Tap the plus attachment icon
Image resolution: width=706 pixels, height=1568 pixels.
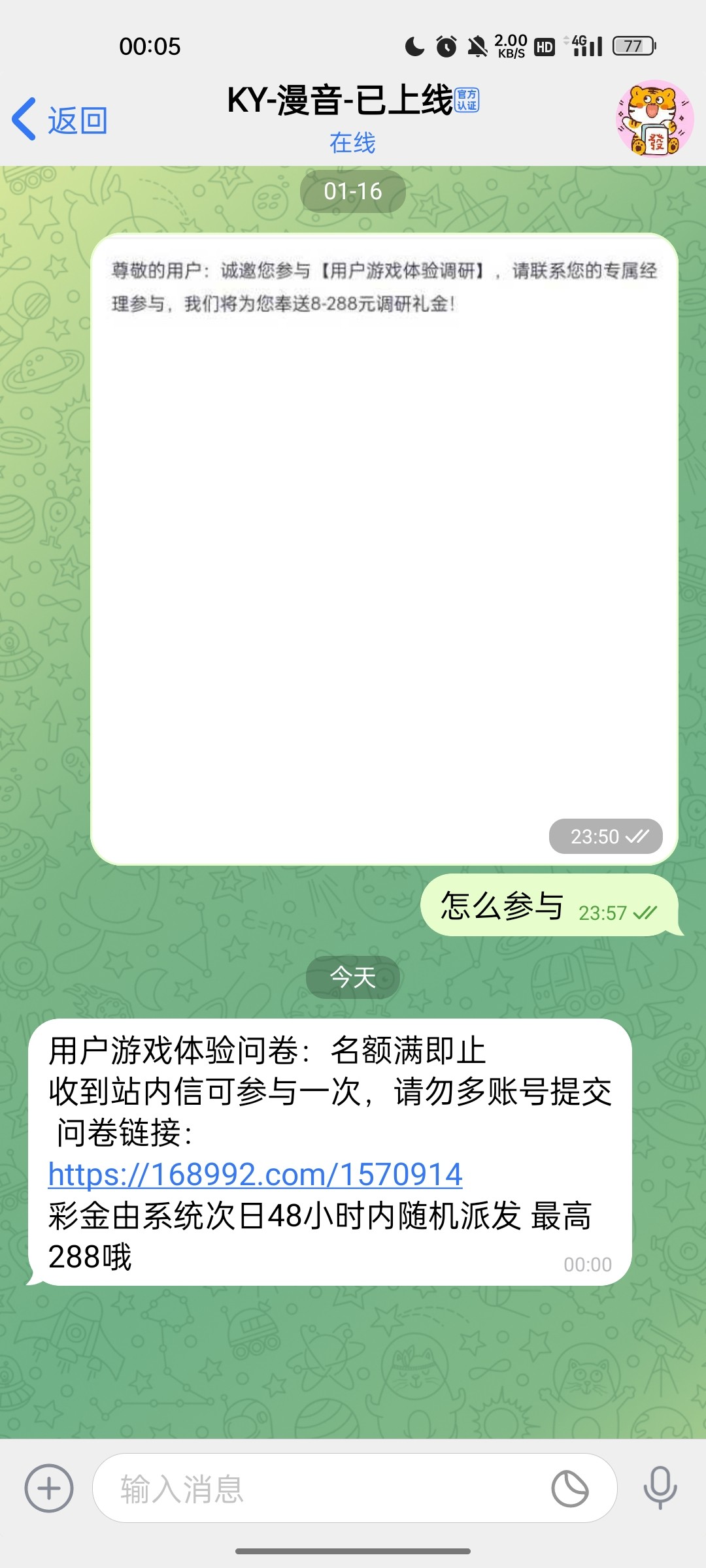(49, 1488)
